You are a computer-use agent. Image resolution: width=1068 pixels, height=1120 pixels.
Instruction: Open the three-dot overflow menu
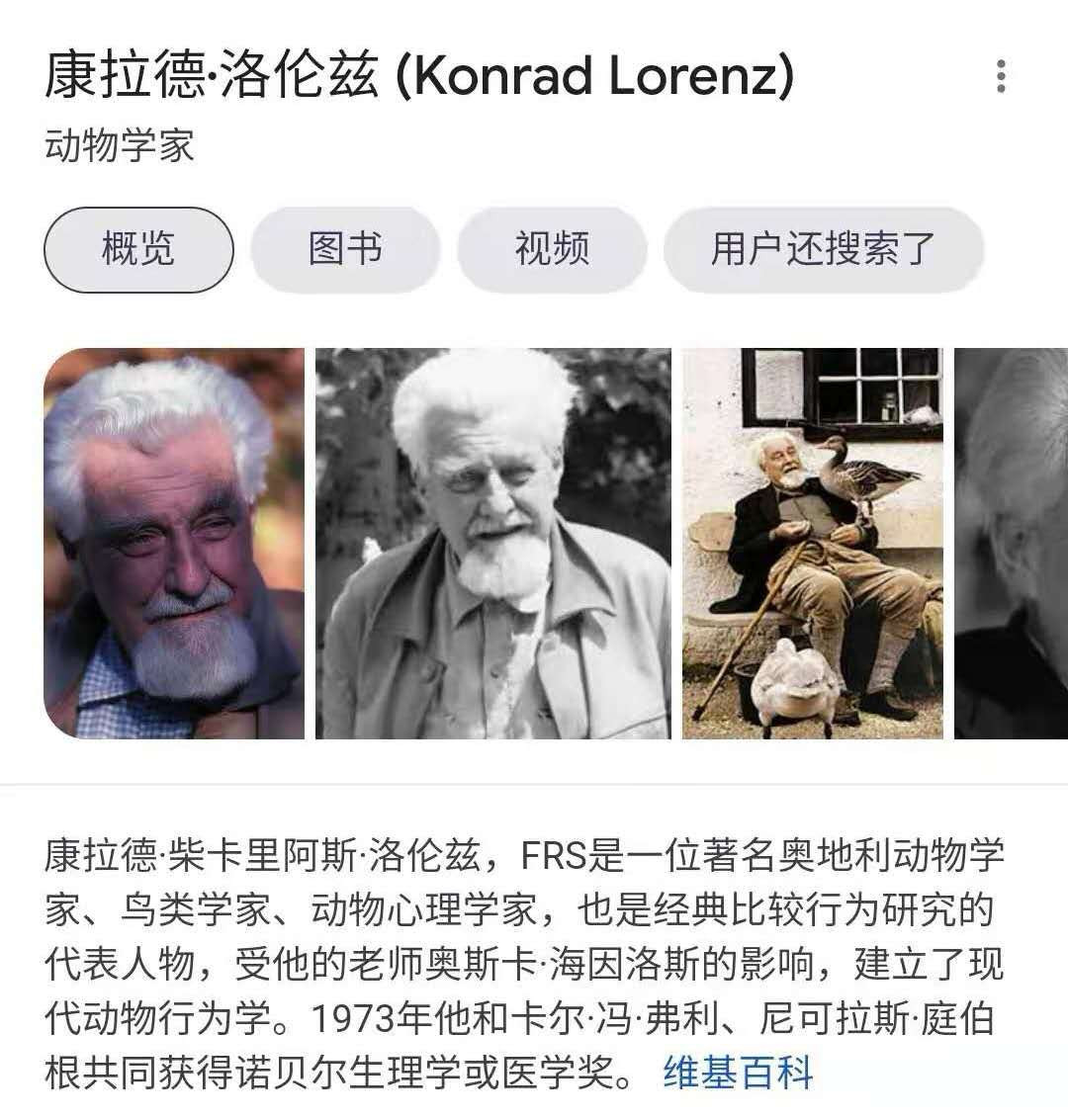pyautogui.click(x=1001, y=77)
